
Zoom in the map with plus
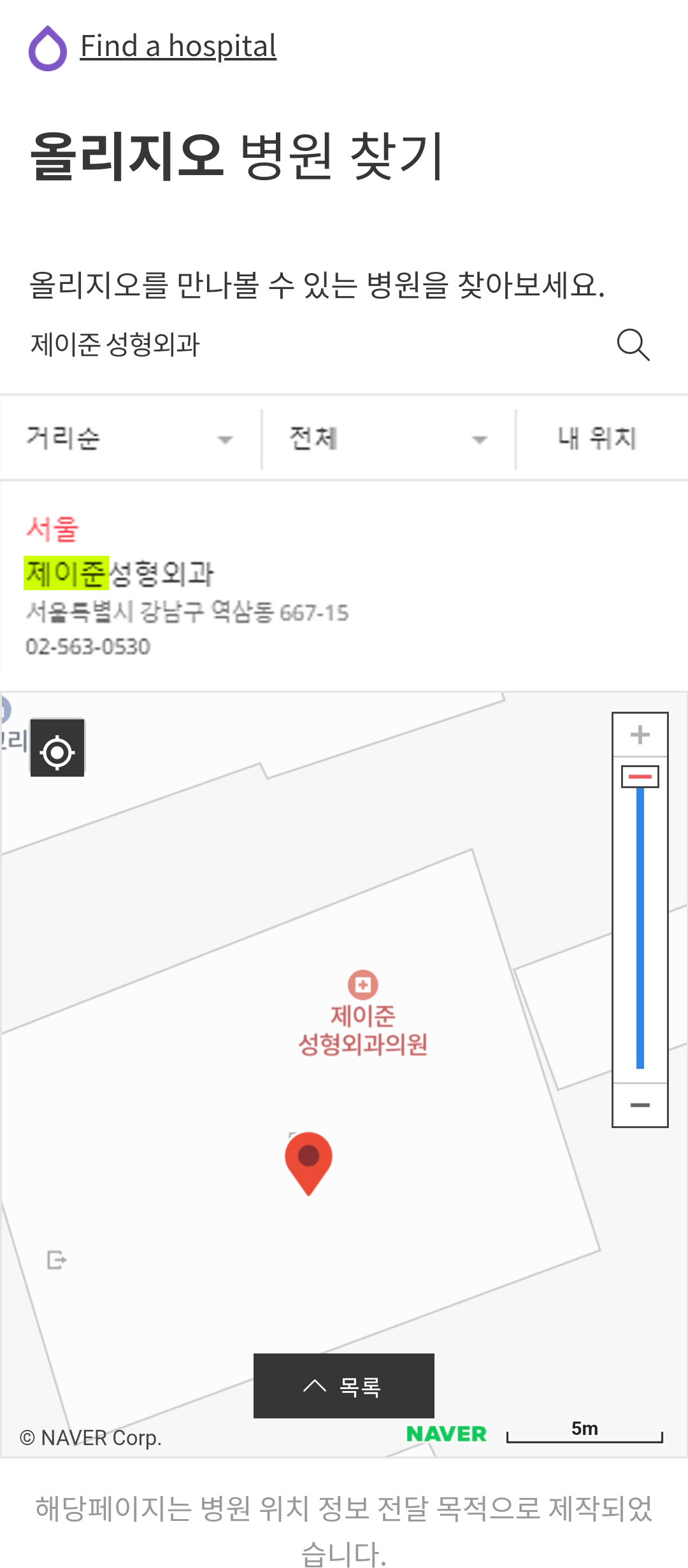click(640, 735)
